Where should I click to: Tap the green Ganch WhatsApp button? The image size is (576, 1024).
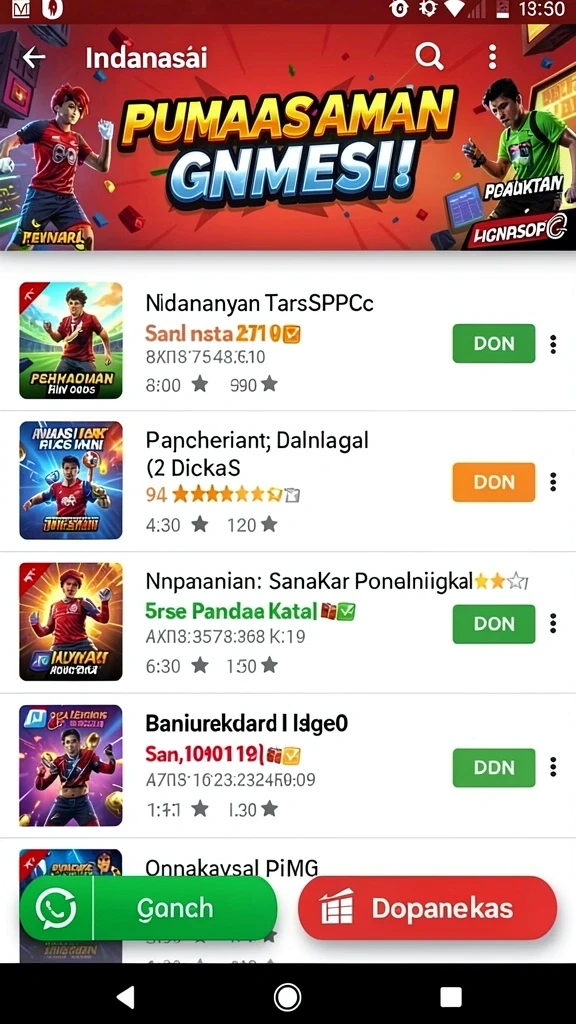pos(149,908)
